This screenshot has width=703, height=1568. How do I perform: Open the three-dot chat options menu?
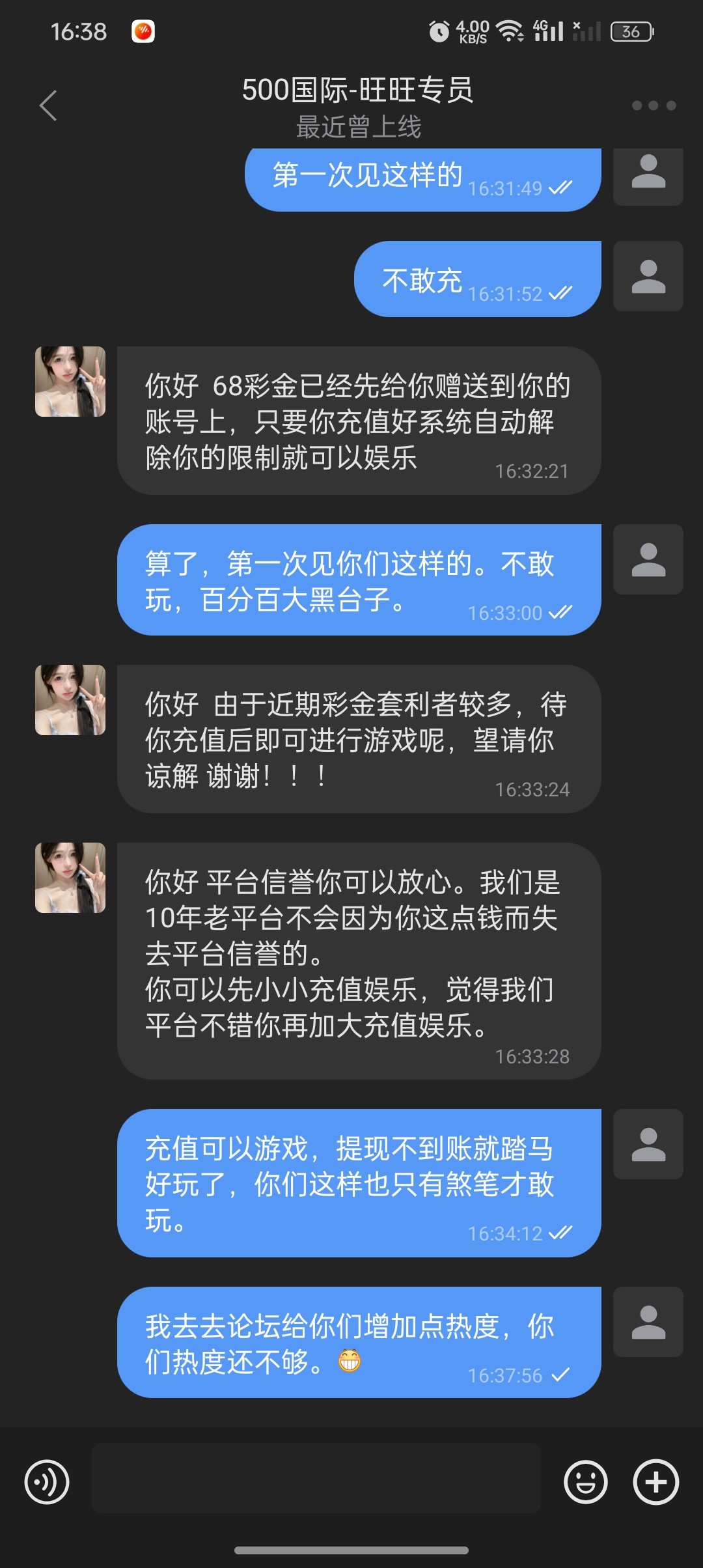654,105
